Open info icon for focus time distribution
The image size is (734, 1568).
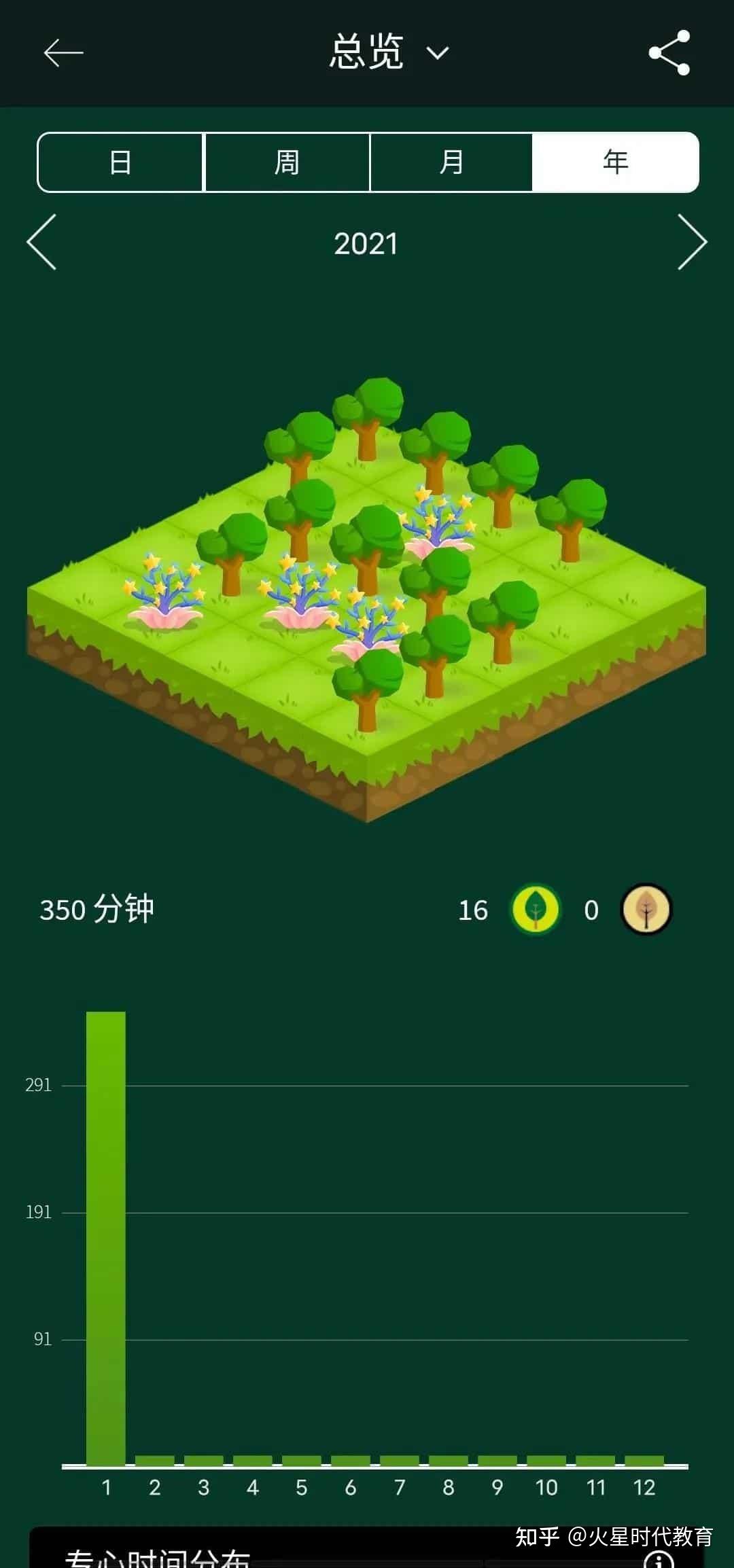click(x=658, y=1558)
